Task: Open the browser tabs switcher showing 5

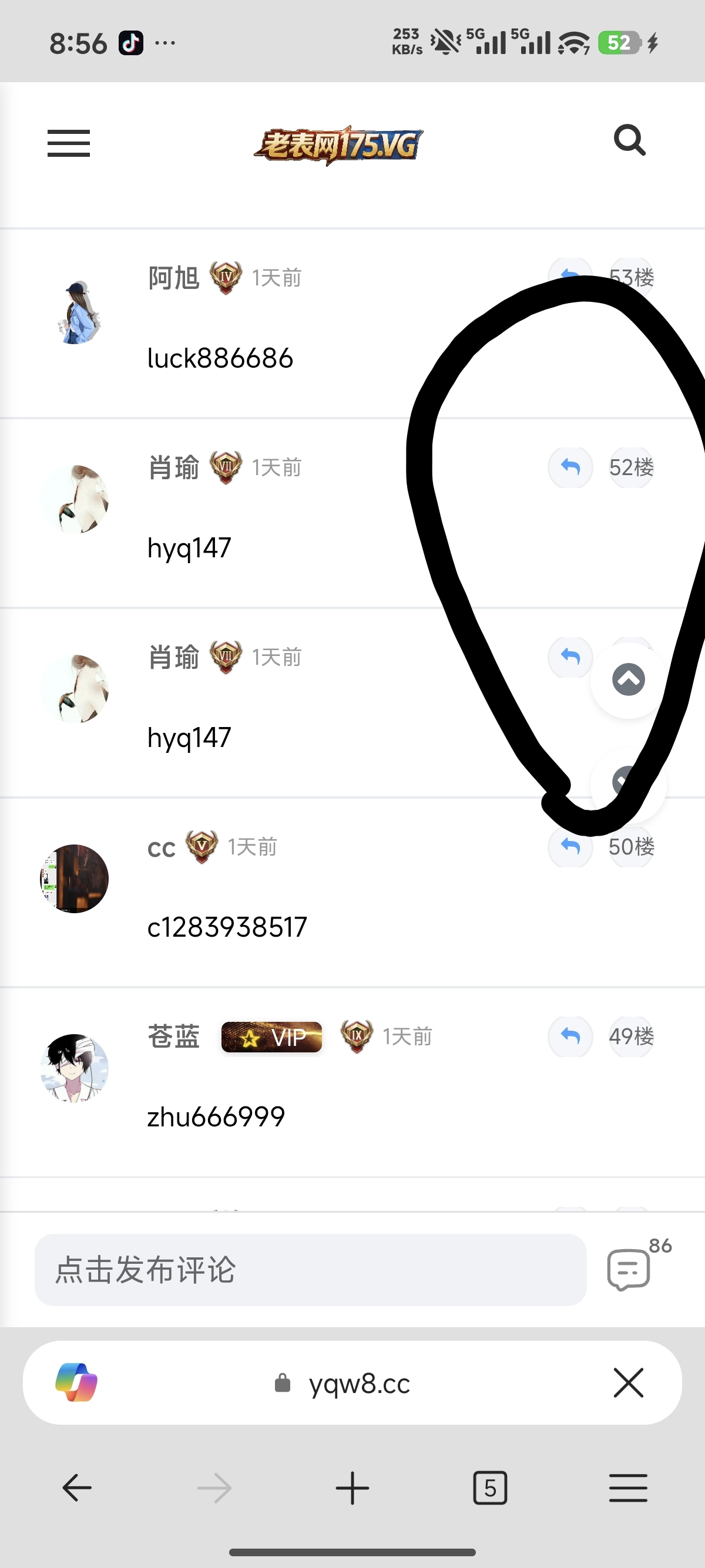Action: pos(489,1488)
